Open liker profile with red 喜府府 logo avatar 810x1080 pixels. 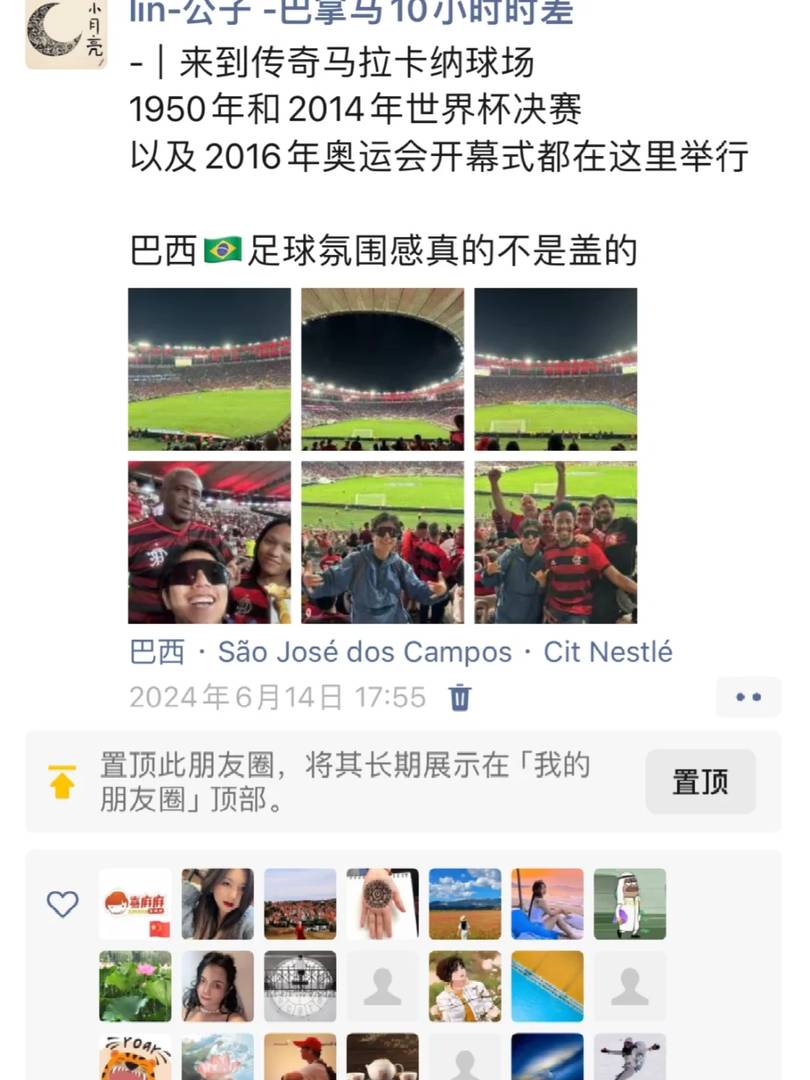(135, 904)
